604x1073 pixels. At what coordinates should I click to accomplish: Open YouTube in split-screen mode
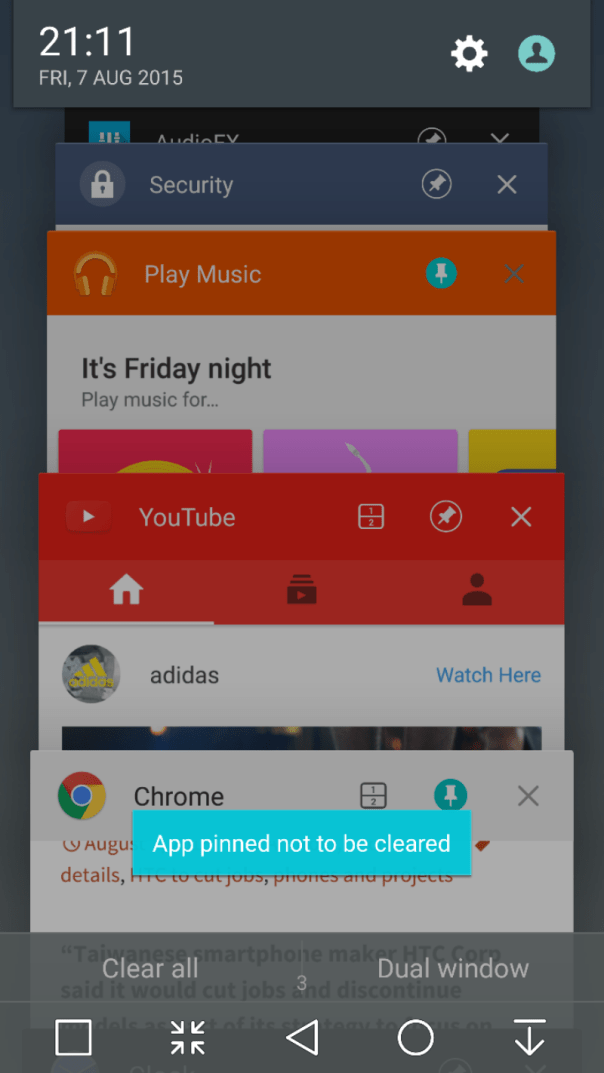pos(371,517)
